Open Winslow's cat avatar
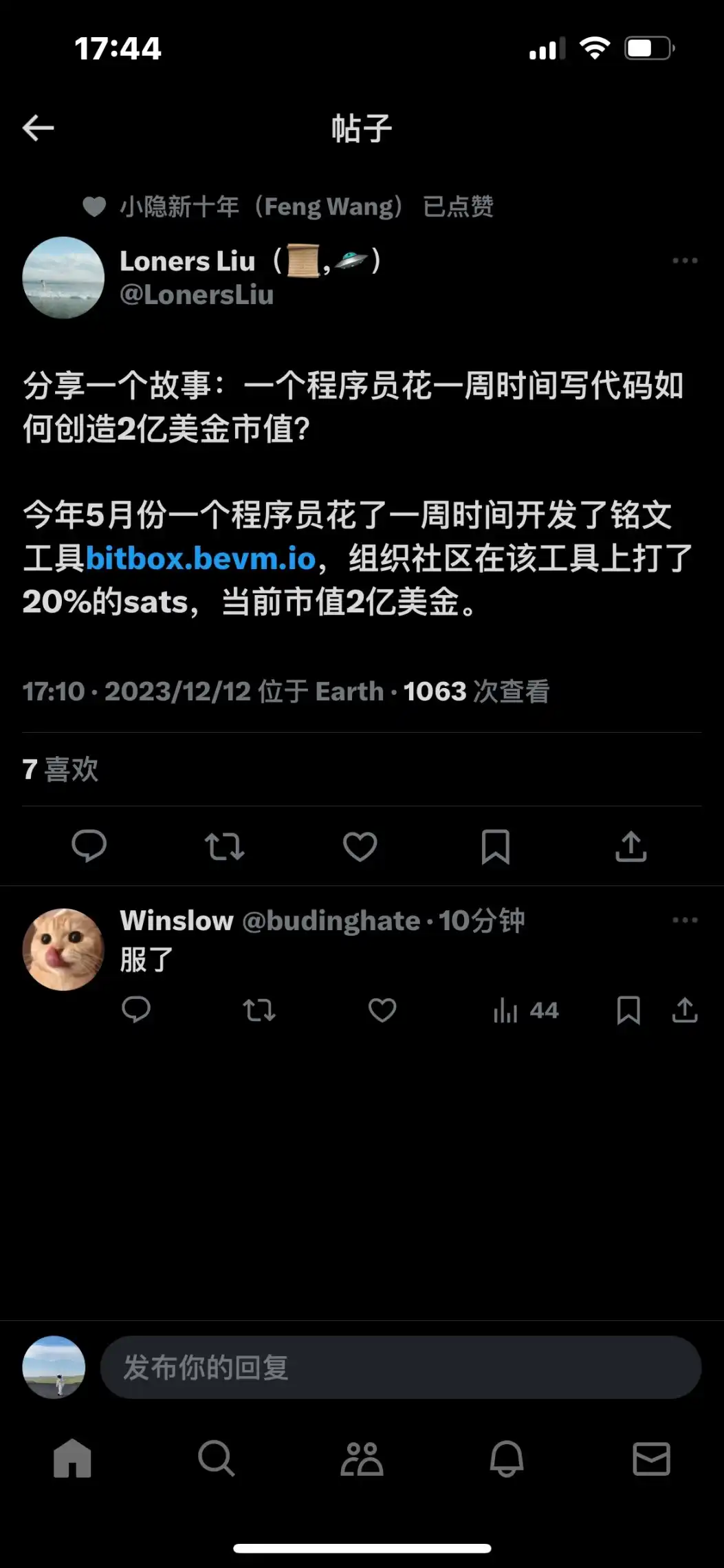 point(63,949)
